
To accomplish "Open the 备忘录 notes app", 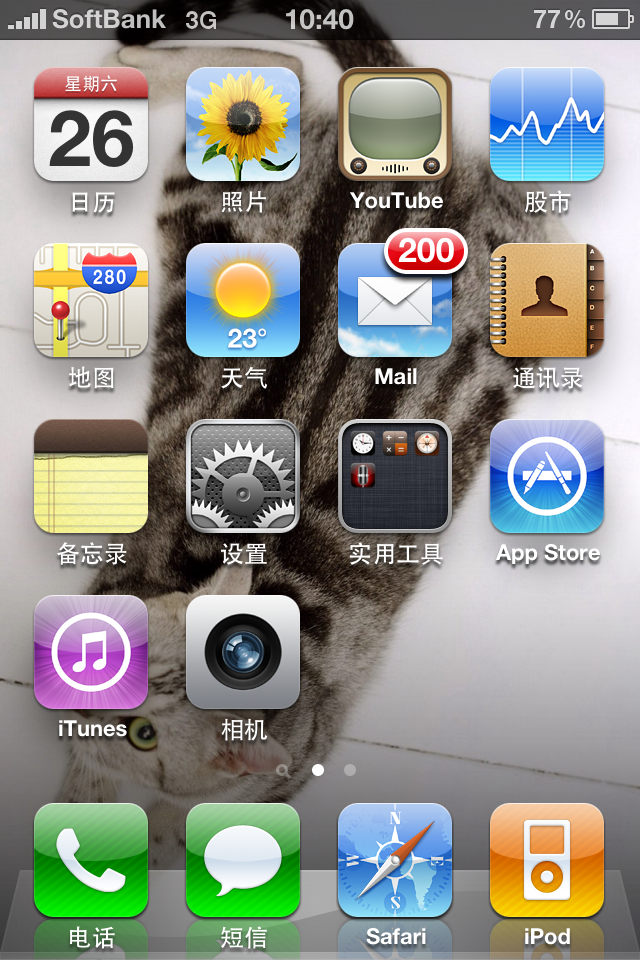I will coord(91,477).
